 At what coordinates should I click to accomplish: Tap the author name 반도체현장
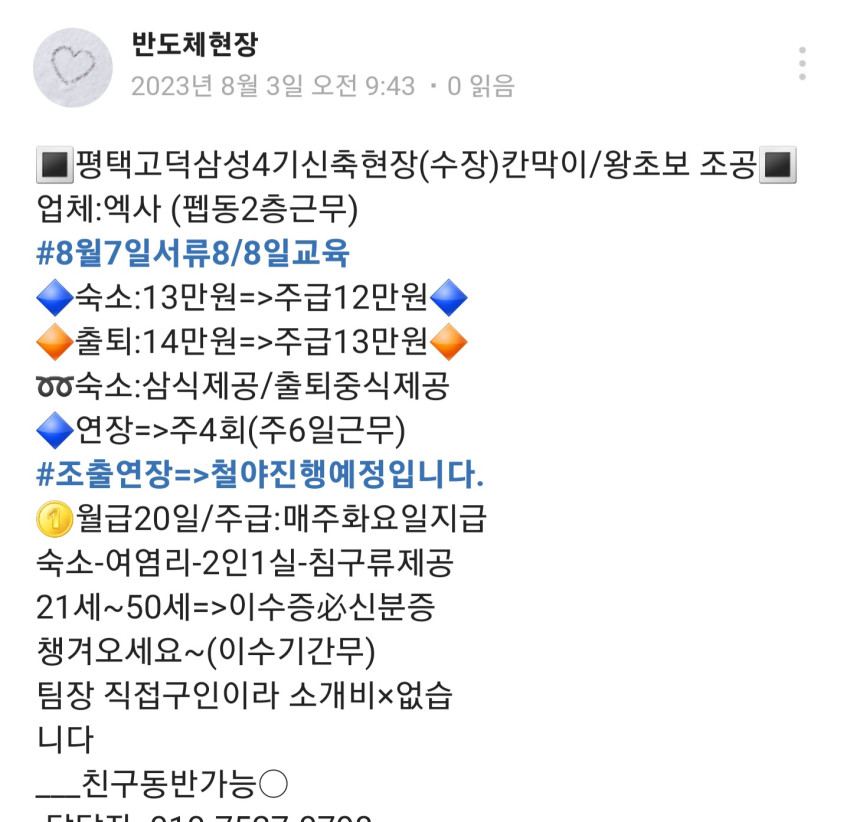pyautogui.click(x=195, y=44)
